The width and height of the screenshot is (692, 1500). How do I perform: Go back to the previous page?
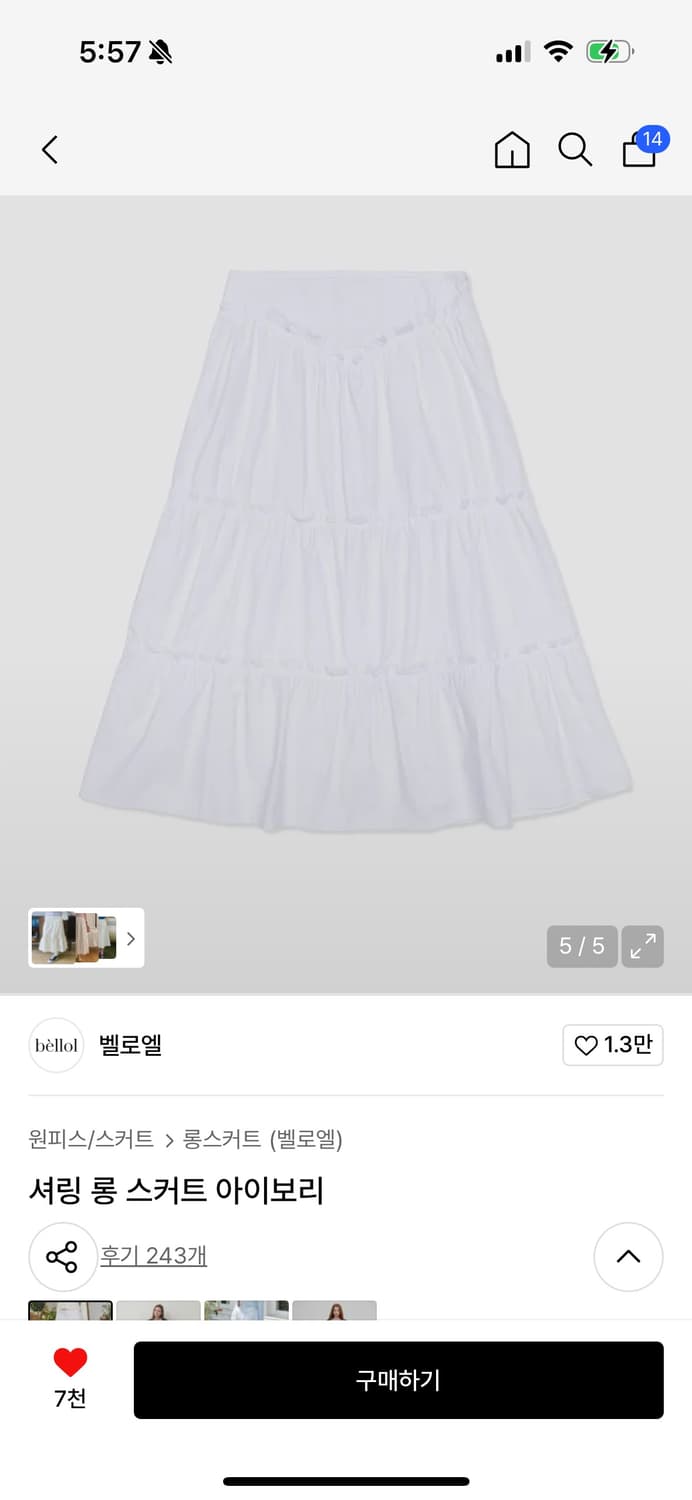click(x=50, y=150)
